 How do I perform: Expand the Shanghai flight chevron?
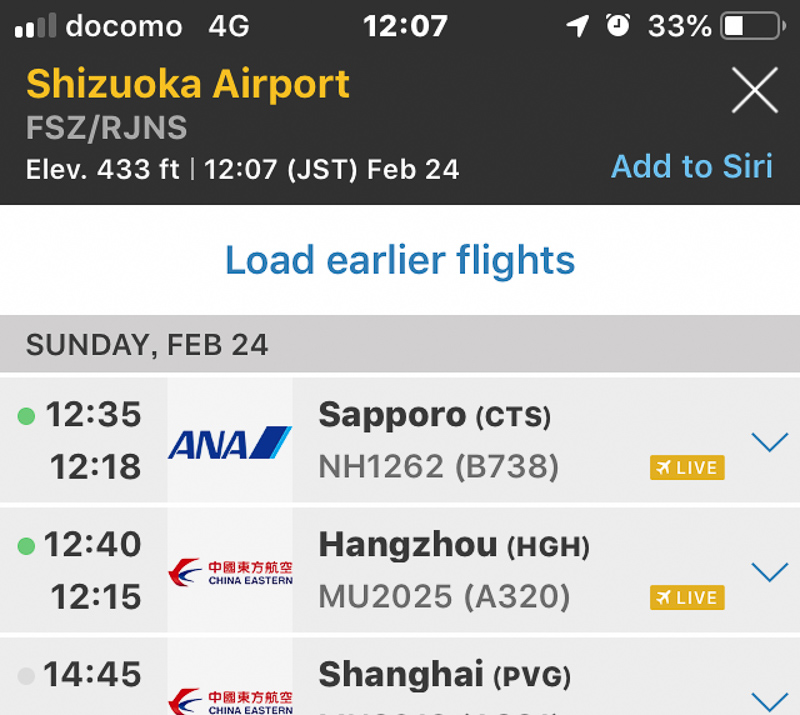click(x=769, y=700)
